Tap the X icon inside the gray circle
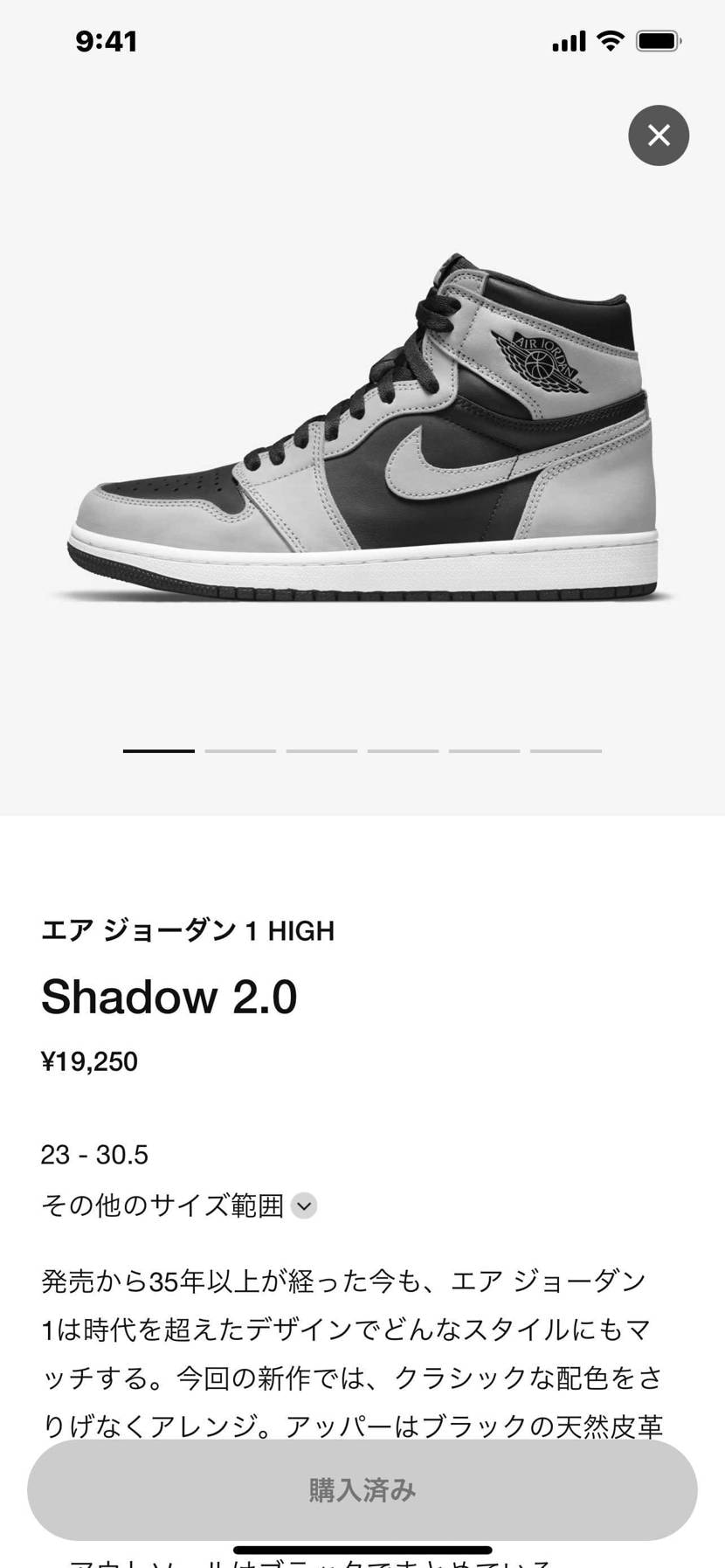Viewport: 725px width, 1568px height. pyautogui.click(x=659, y=135)
